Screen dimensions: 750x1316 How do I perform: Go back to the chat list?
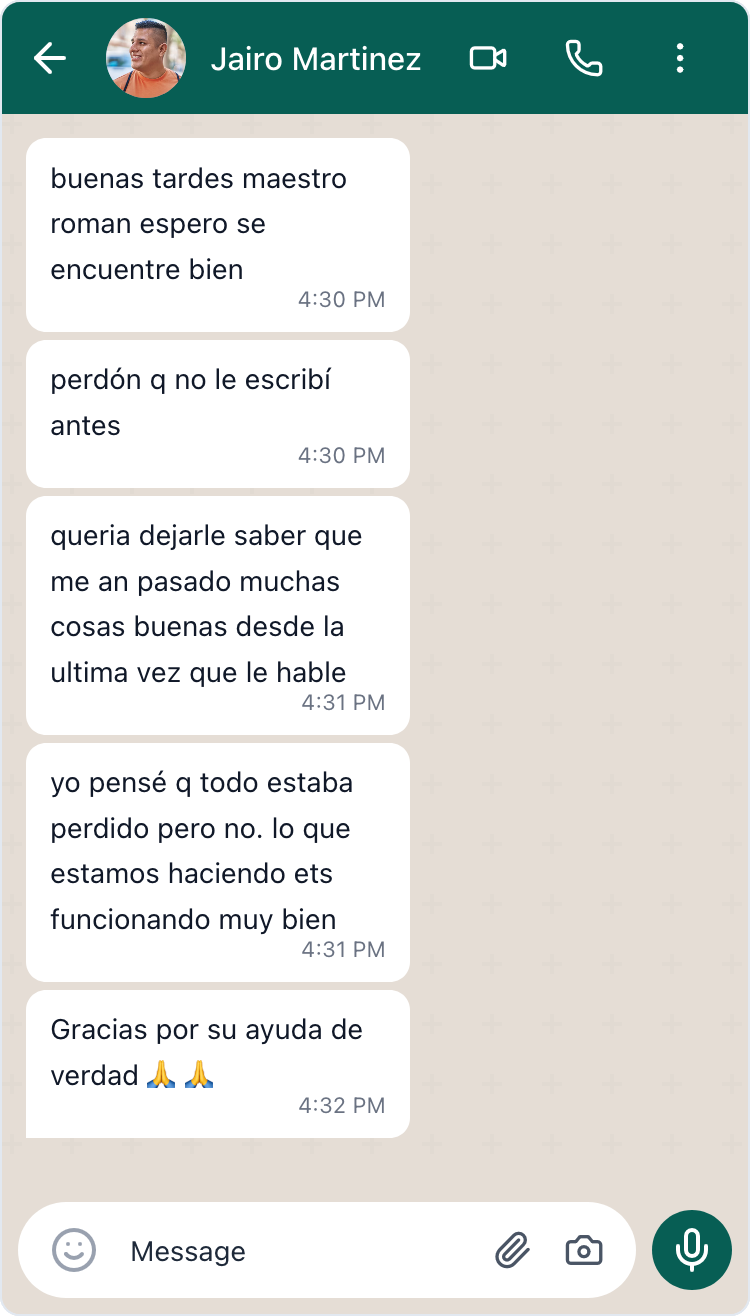50,59
